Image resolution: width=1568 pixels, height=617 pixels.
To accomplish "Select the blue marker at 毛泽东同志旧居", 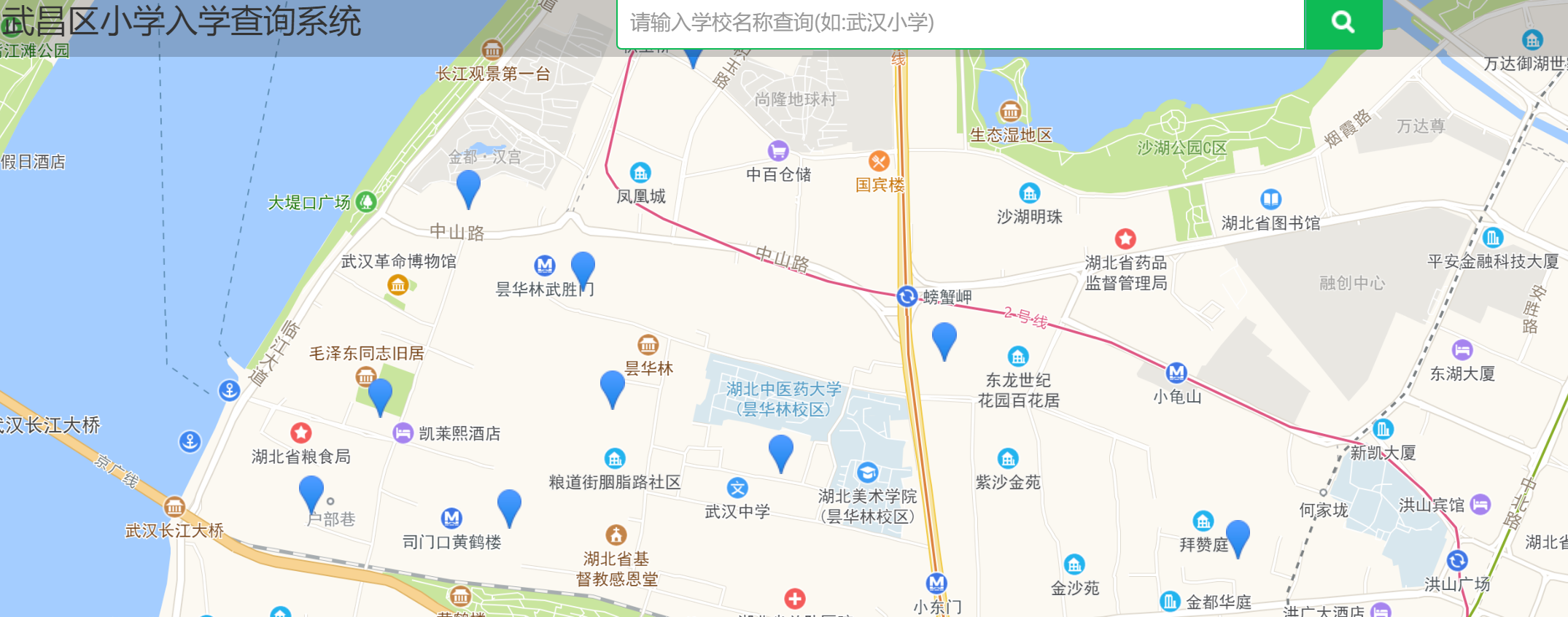I will tap(380, 395).
